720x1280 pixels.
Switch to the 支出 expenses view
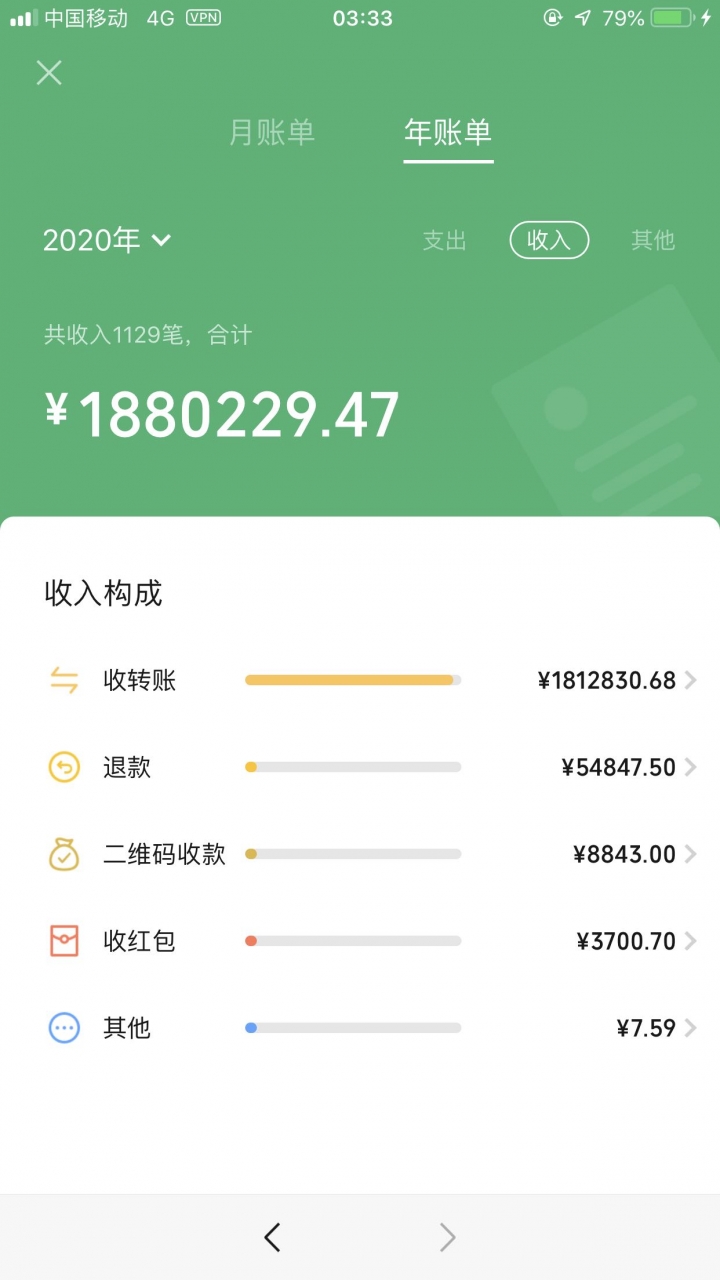click(444, 240)
